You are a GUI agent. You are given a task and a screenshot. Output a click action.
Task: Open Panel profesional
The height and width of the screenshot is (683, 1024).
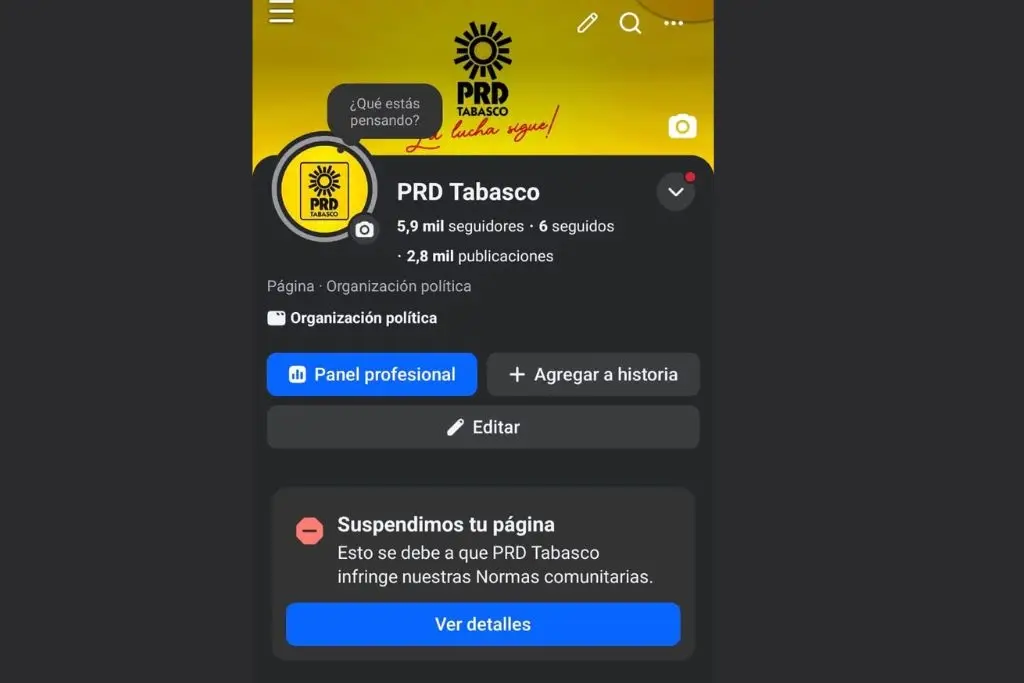(x=372, y=374)
